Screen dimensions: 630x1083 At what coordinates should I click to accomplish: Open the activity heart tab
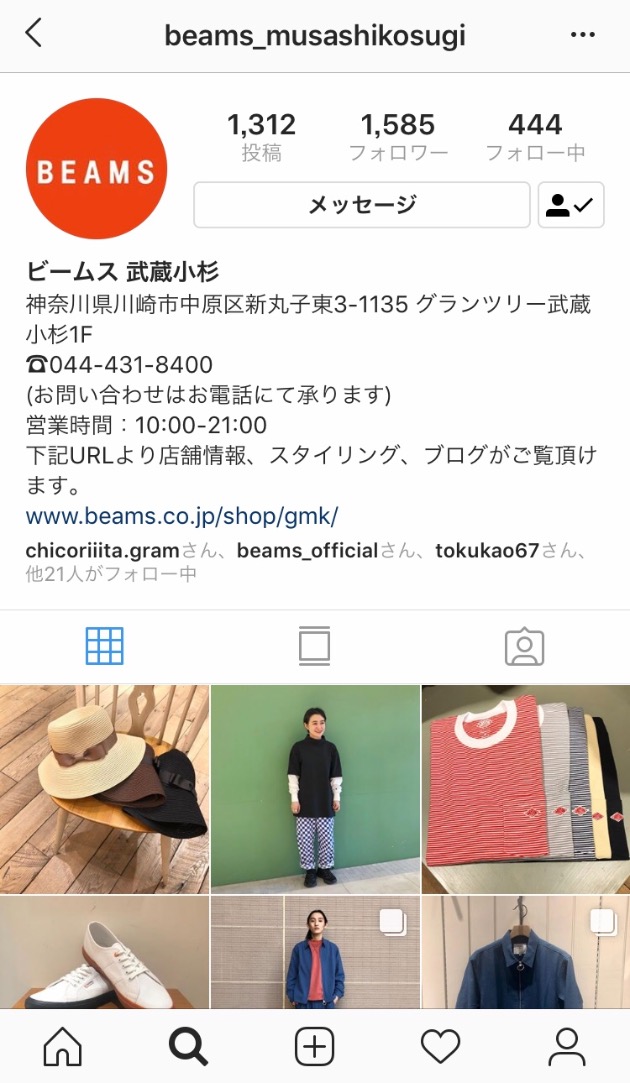(440, 1047)
